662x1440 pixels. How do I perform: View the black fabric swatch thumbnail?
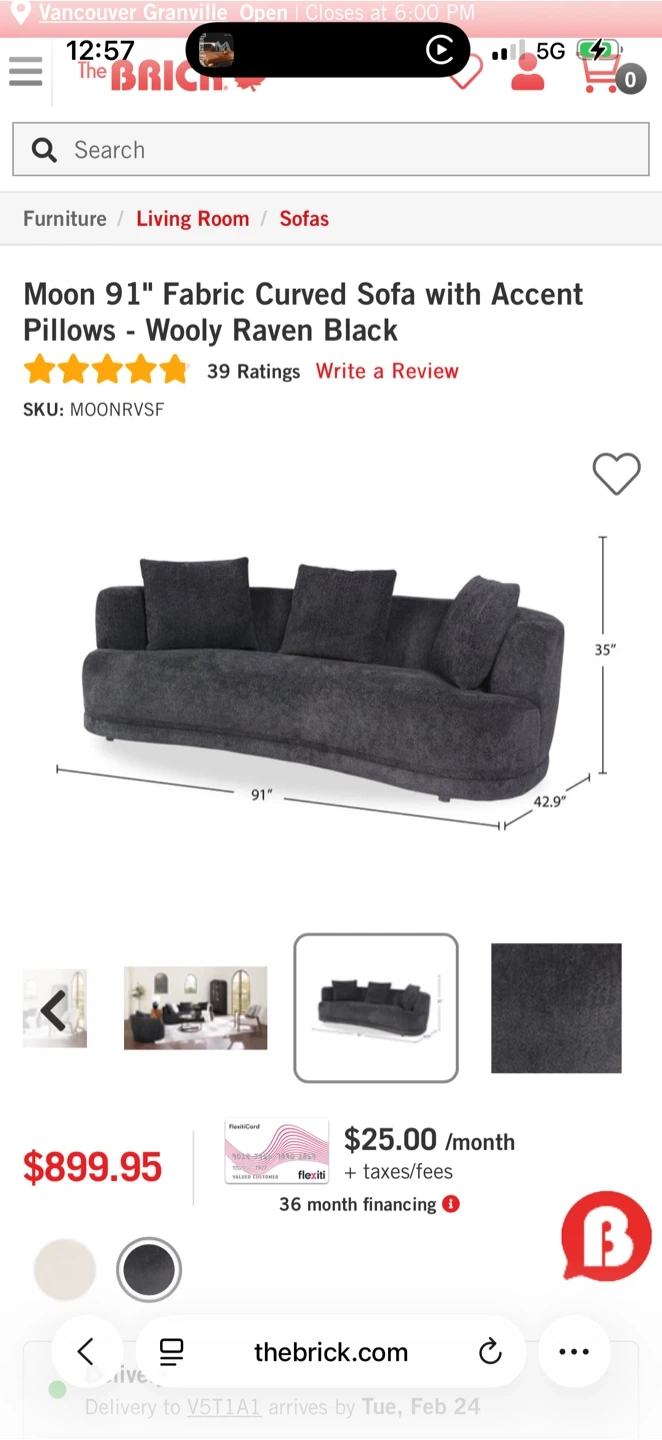[556, 1008]
